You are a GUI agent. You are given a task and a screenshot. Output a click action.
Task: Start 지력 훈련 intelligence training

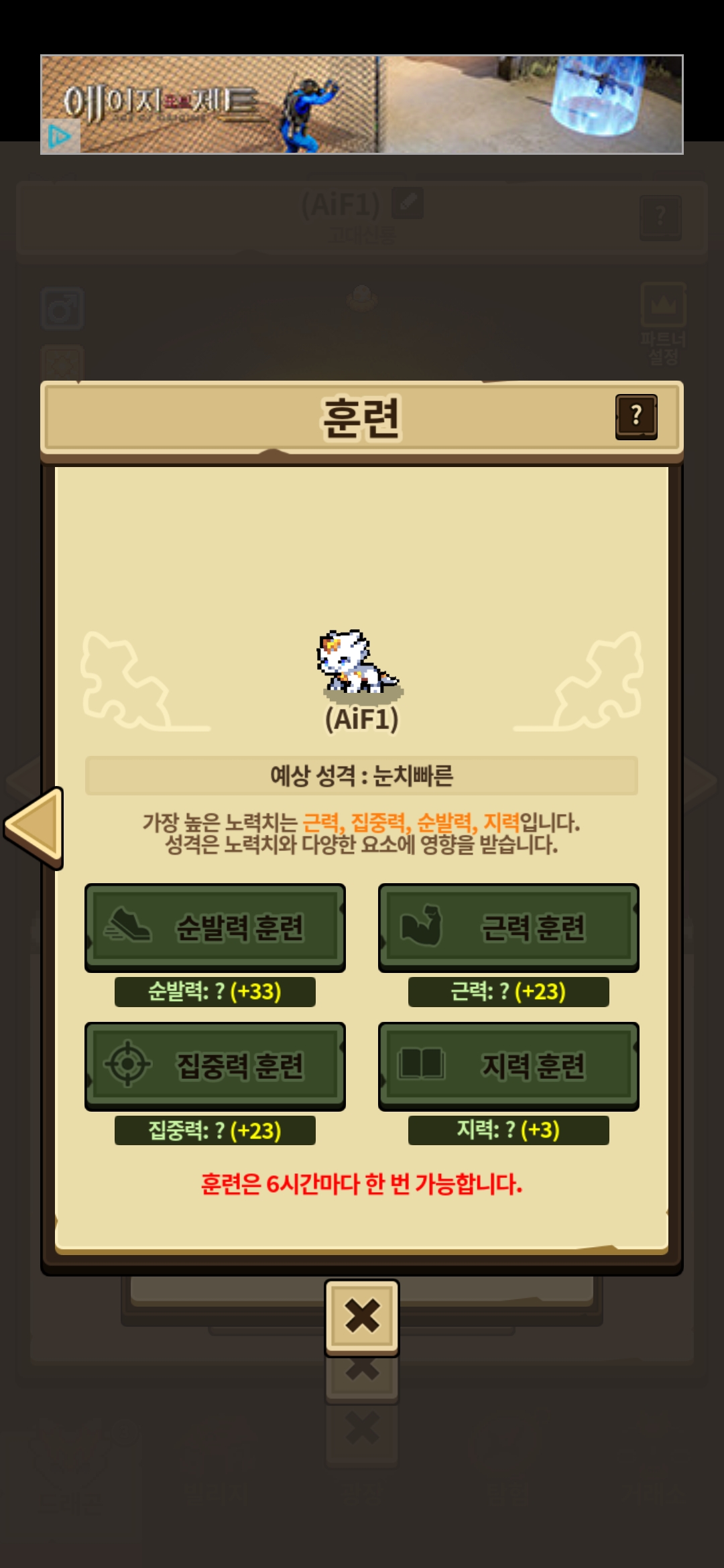(x=508, y=1065)
